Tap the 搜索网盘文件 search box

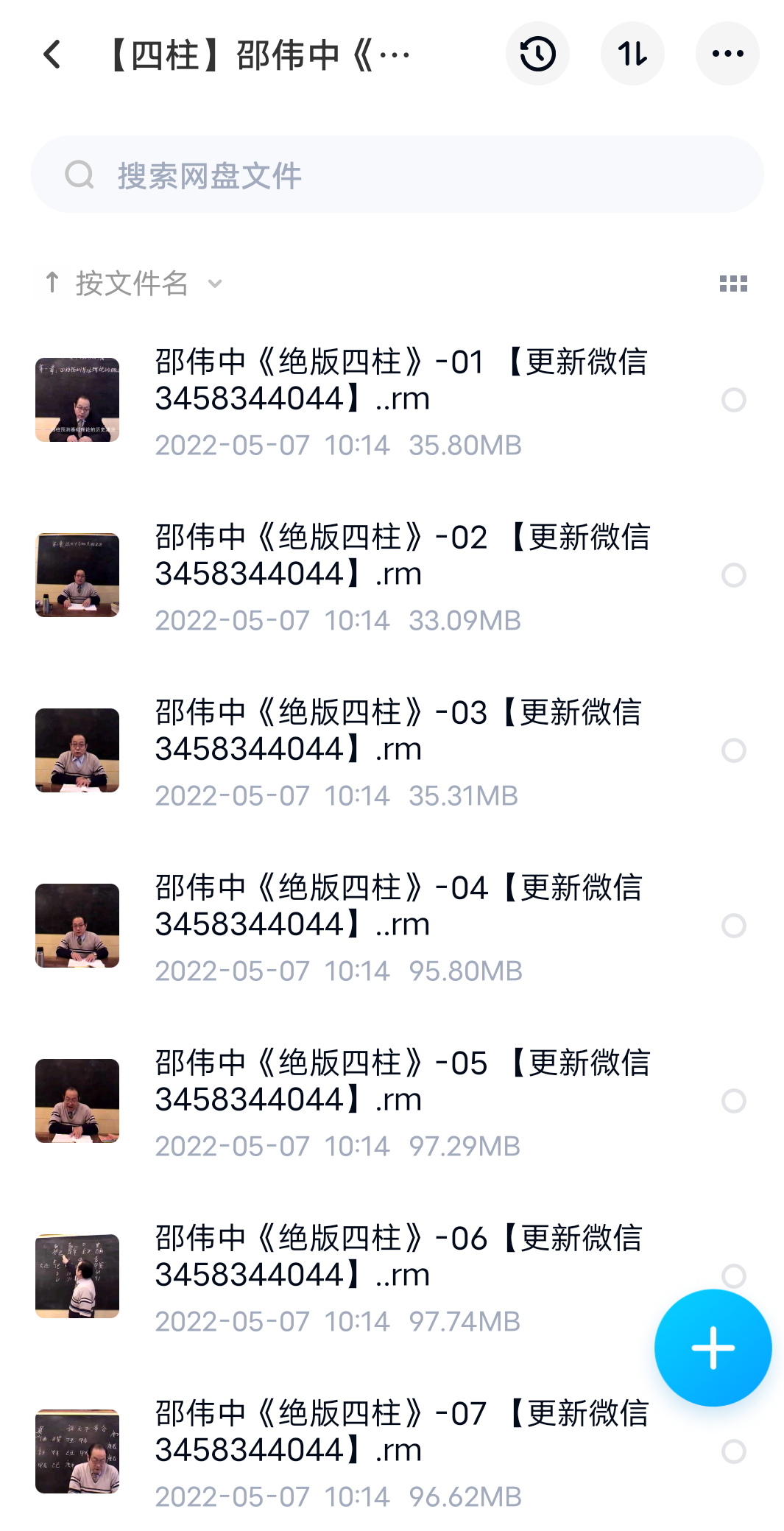pos(397,175)
